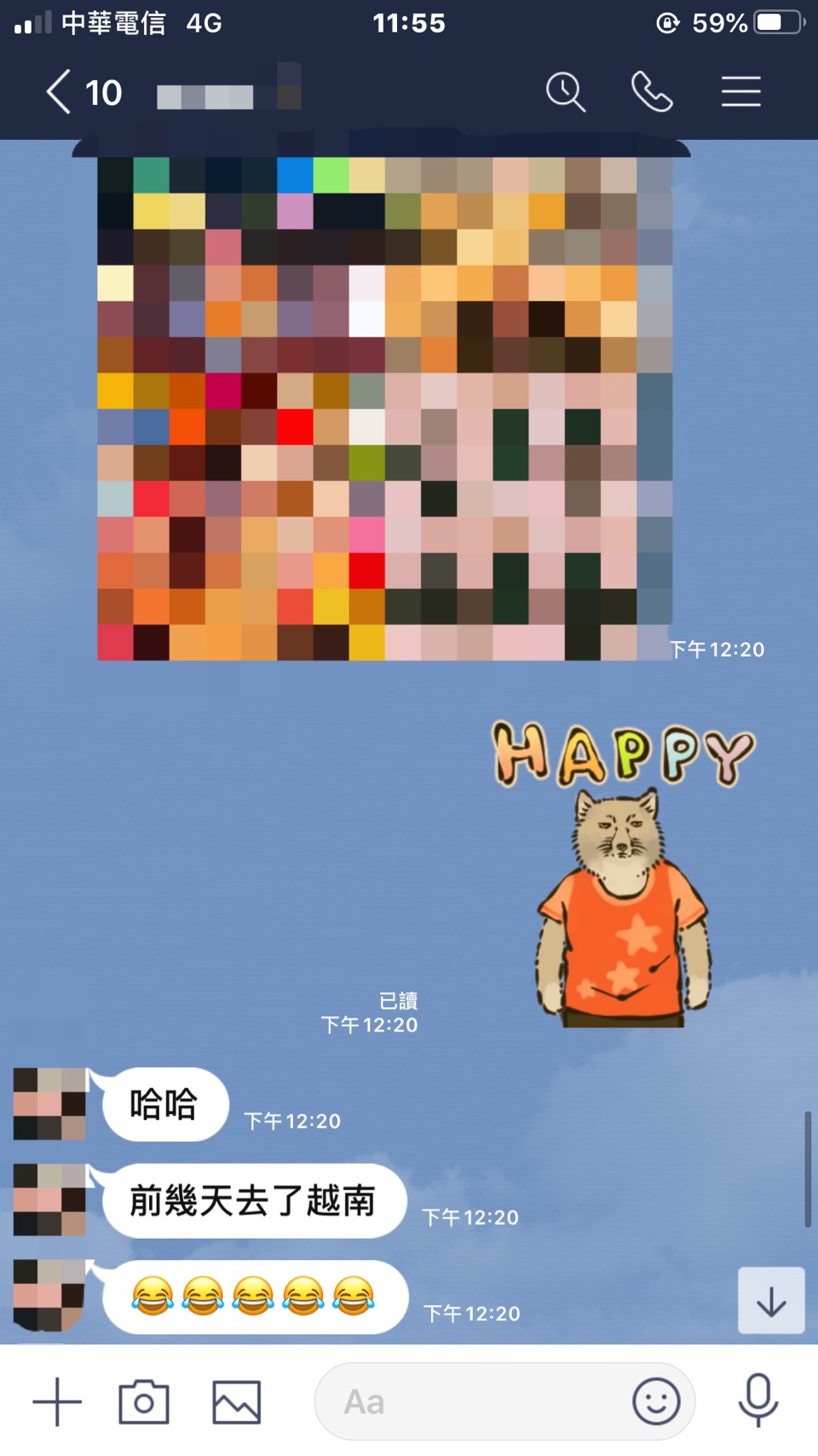Open the chat menu
The image size is (818, 1456).
740,92
